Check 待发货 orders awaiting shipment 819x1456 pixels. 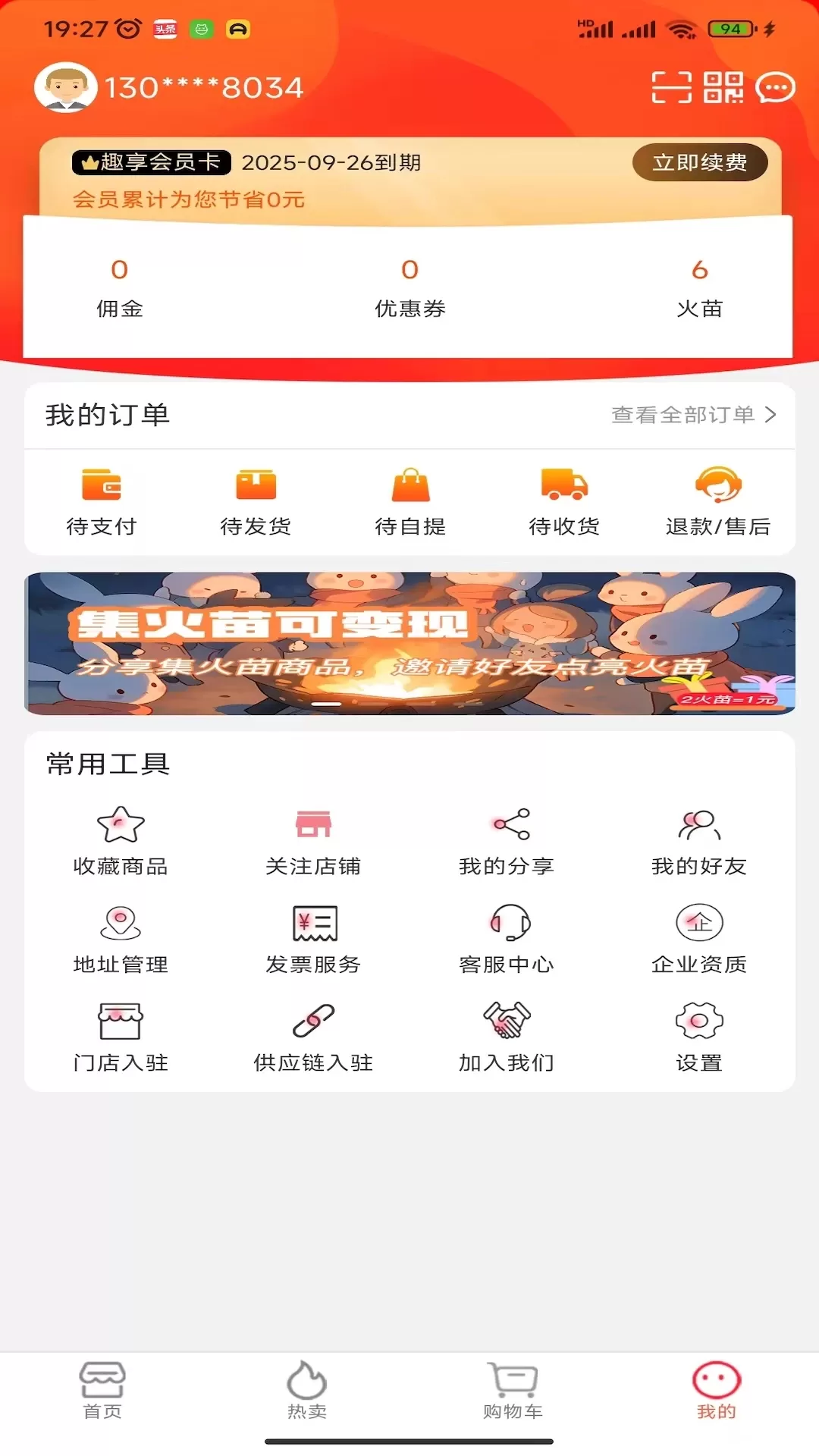(x=256, y=502)
